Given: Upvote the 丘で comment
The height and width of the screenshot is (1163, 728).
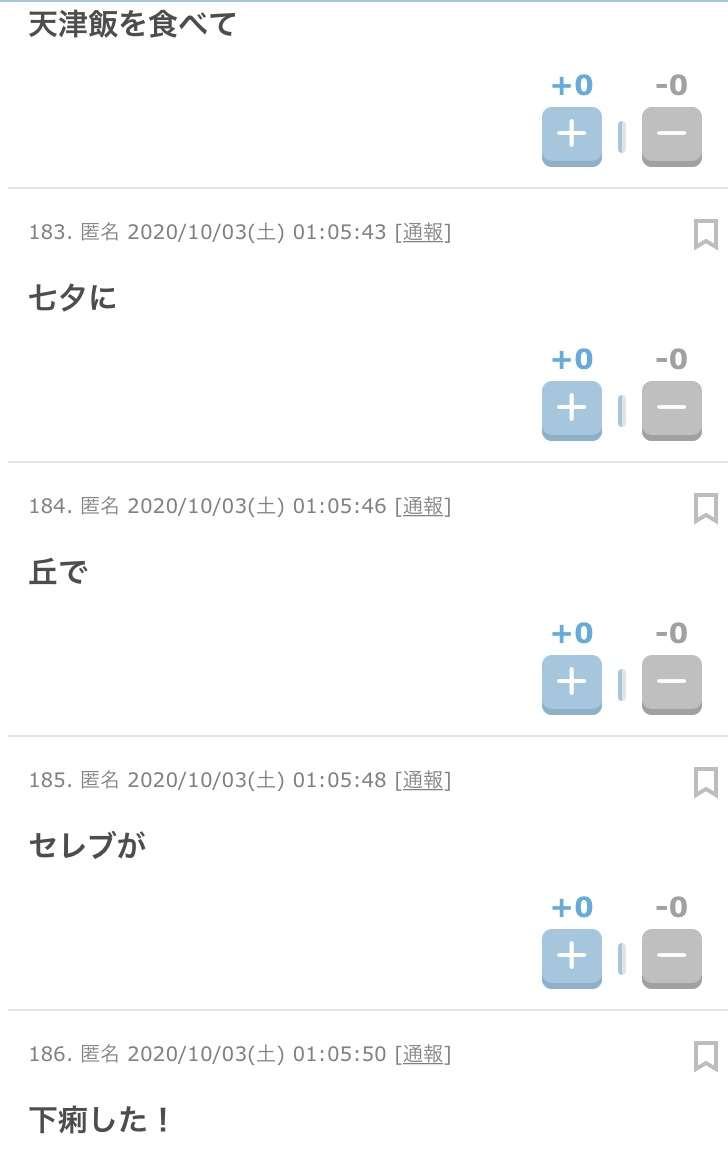Looking at the screenshot, I should point(571,683).
